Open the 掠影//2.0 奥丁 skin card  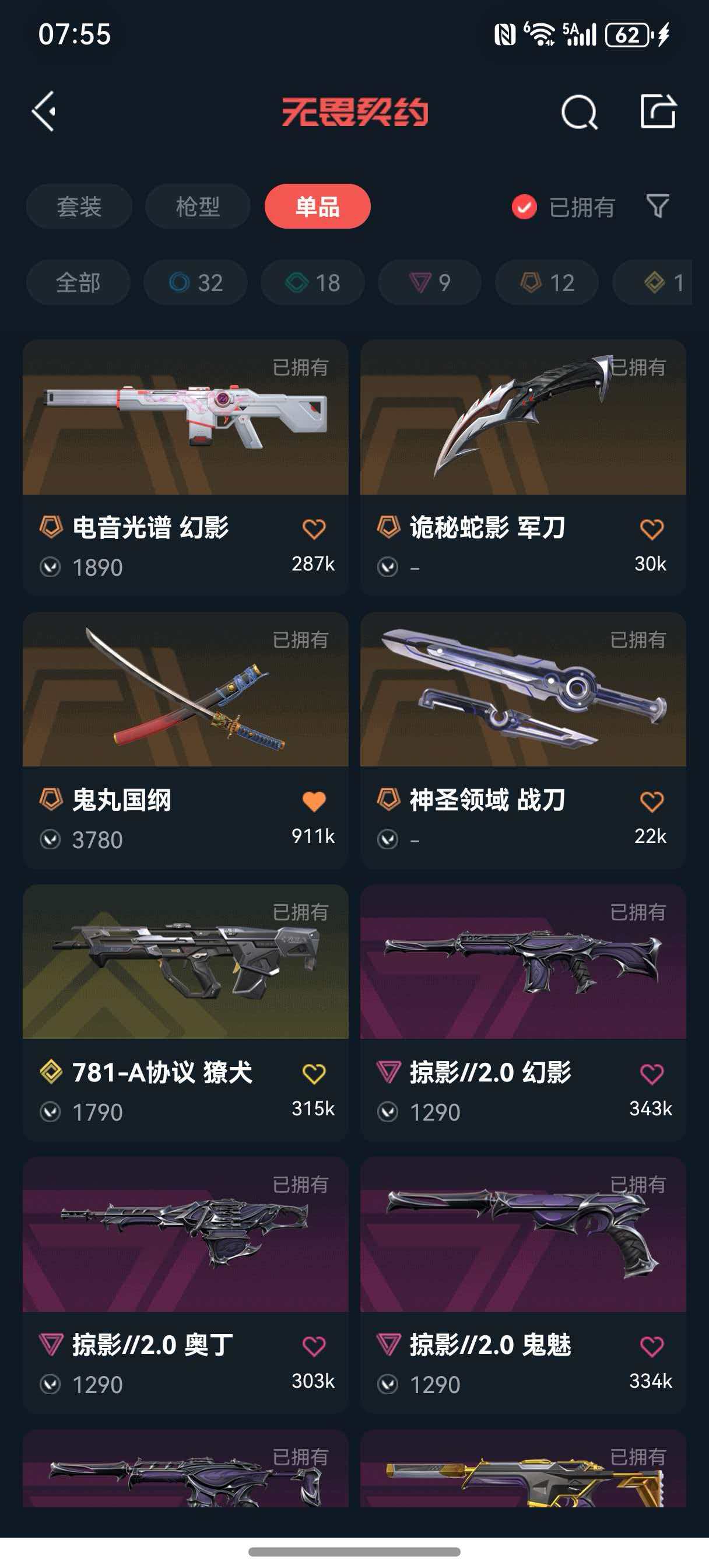click(x=185, y=1284)
